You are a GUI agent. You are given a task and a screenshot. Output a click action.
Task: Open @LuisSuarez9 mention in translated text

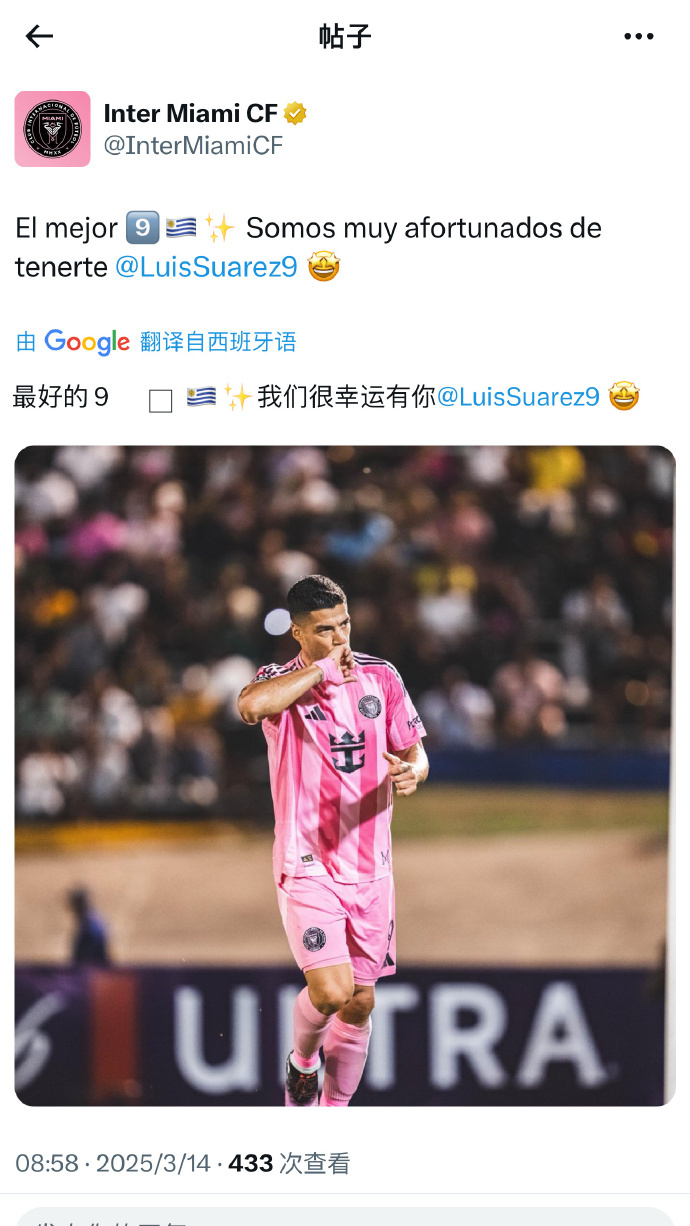coord(518,397)
